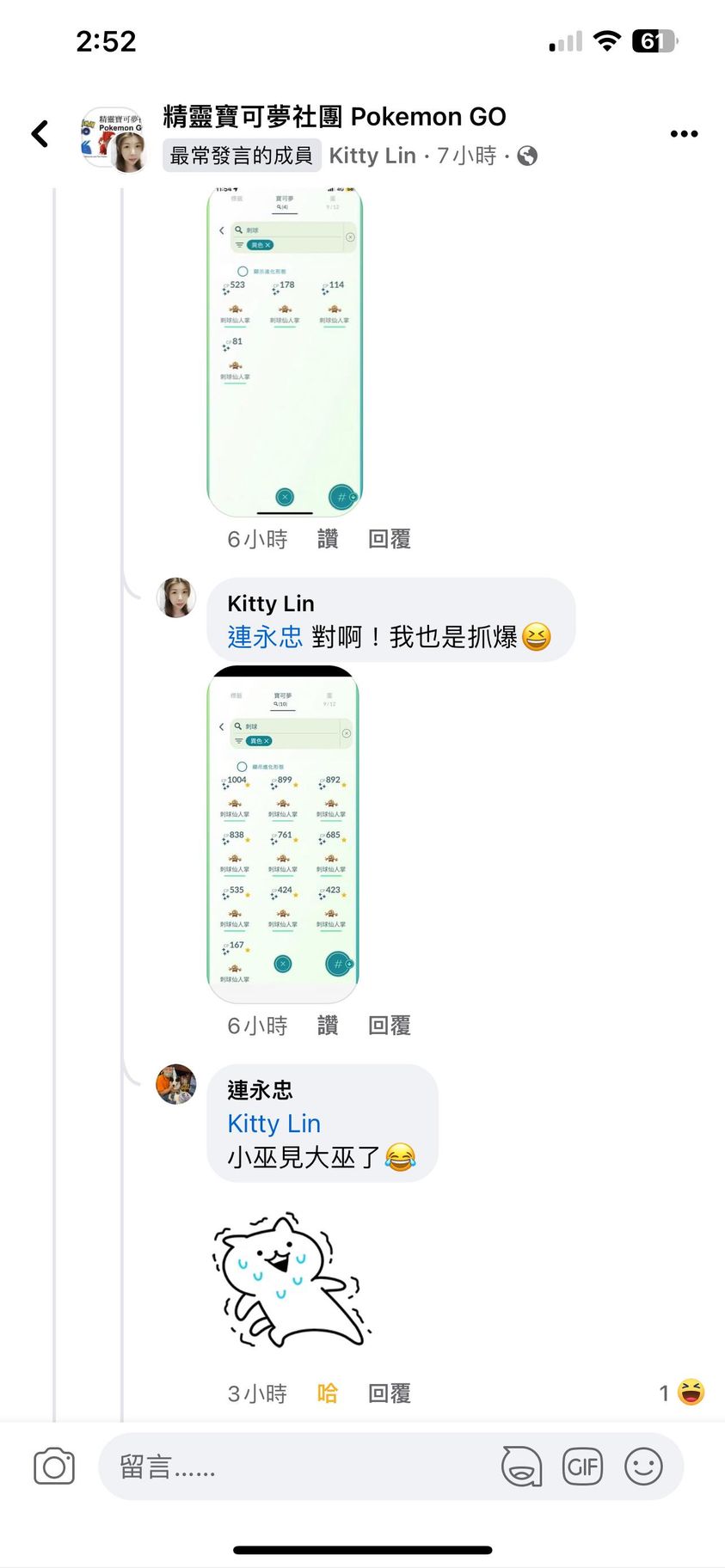This screenshot has width=725, height=1568.
Task: Open the 連永忠 mention in Kitty Lin's comment
Action: tap(265, 637)
